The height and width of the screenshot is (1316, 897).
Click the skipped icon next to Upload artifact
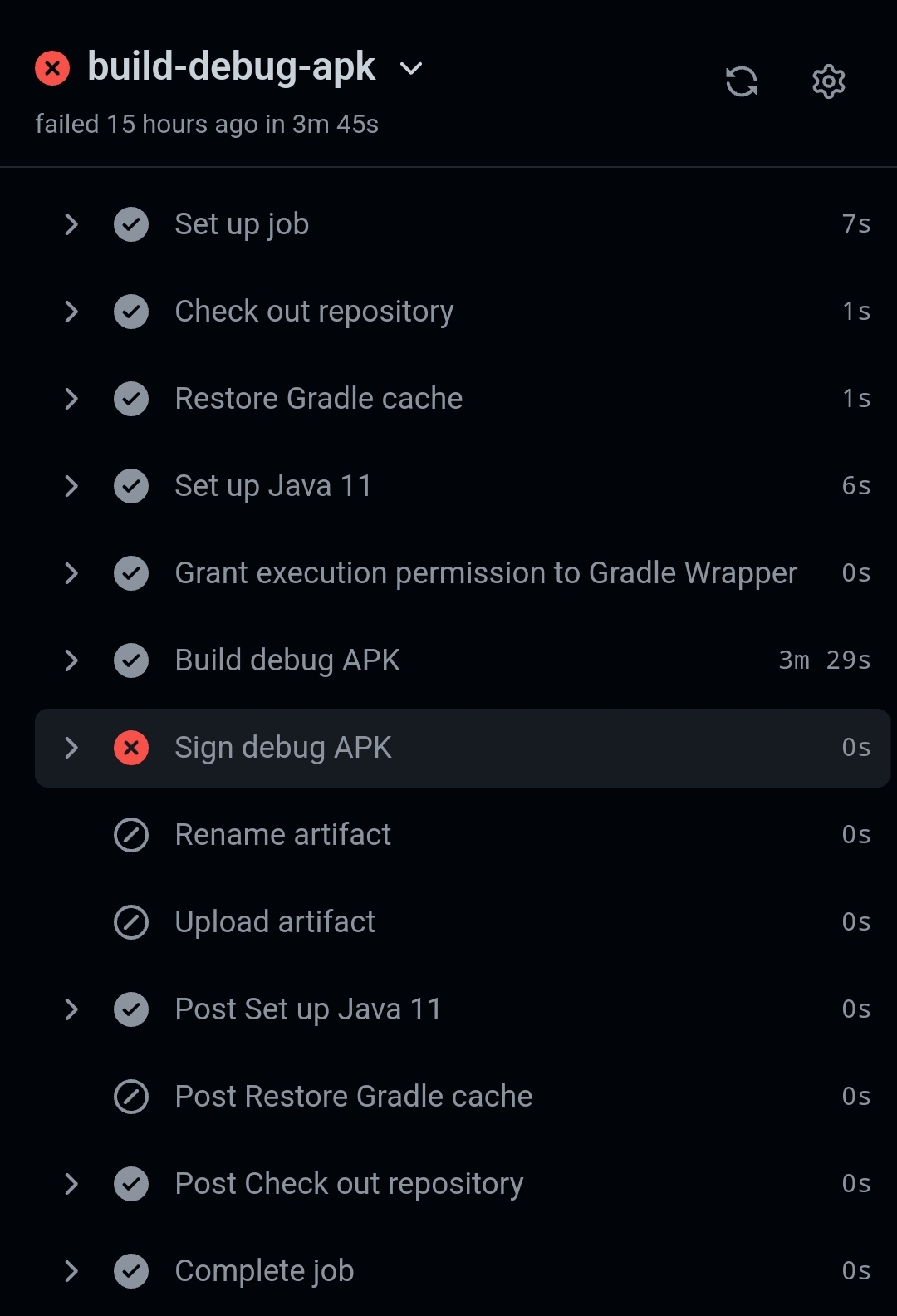tap(130, 922)
